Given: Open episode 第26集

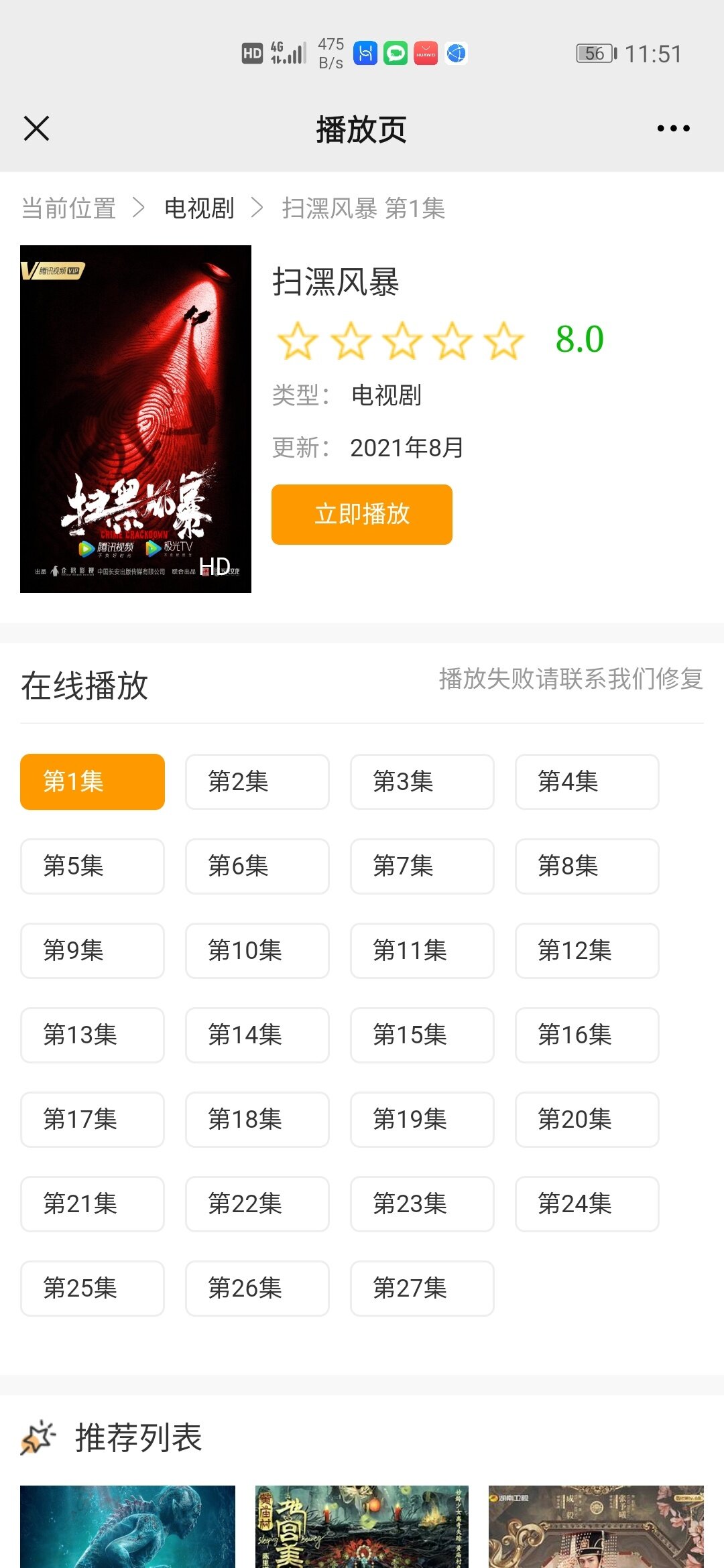Looking at the screenshot, I should pyautogui.click(x=257, y=1289).
